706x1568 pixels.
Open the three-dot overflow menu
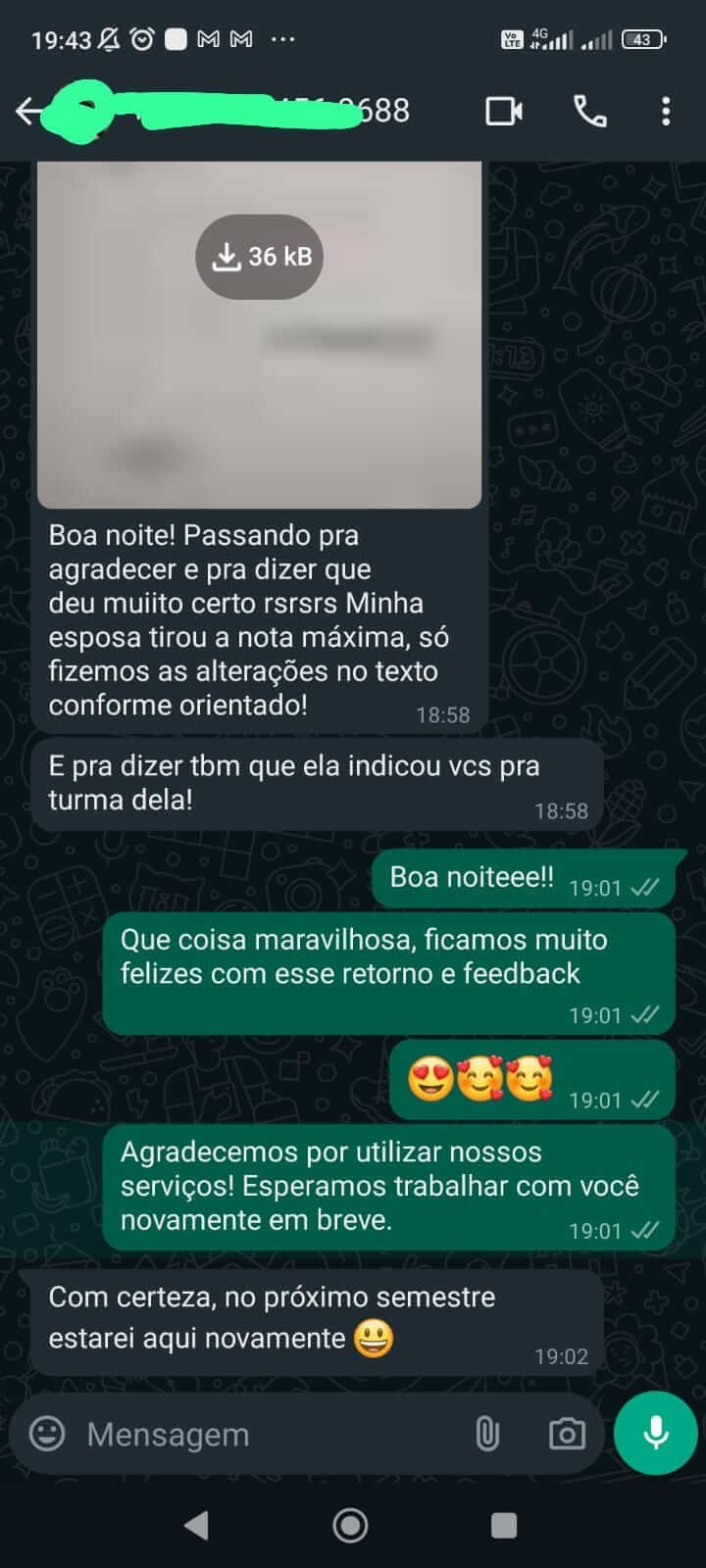(666, 112)
